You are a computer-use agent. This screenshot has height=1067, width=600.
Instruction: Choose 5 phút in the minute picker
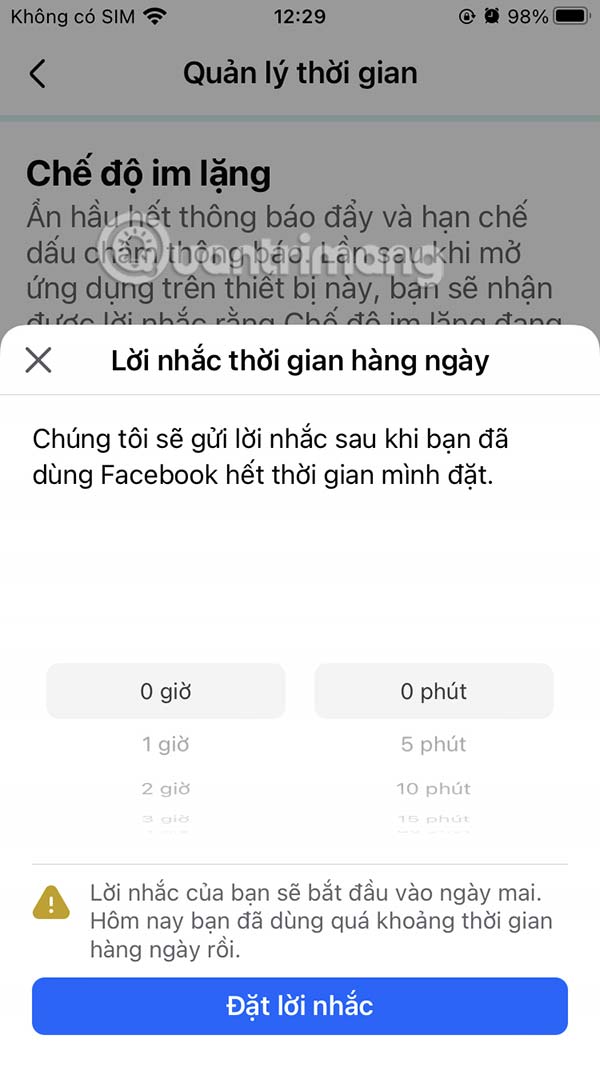(433, 744)
